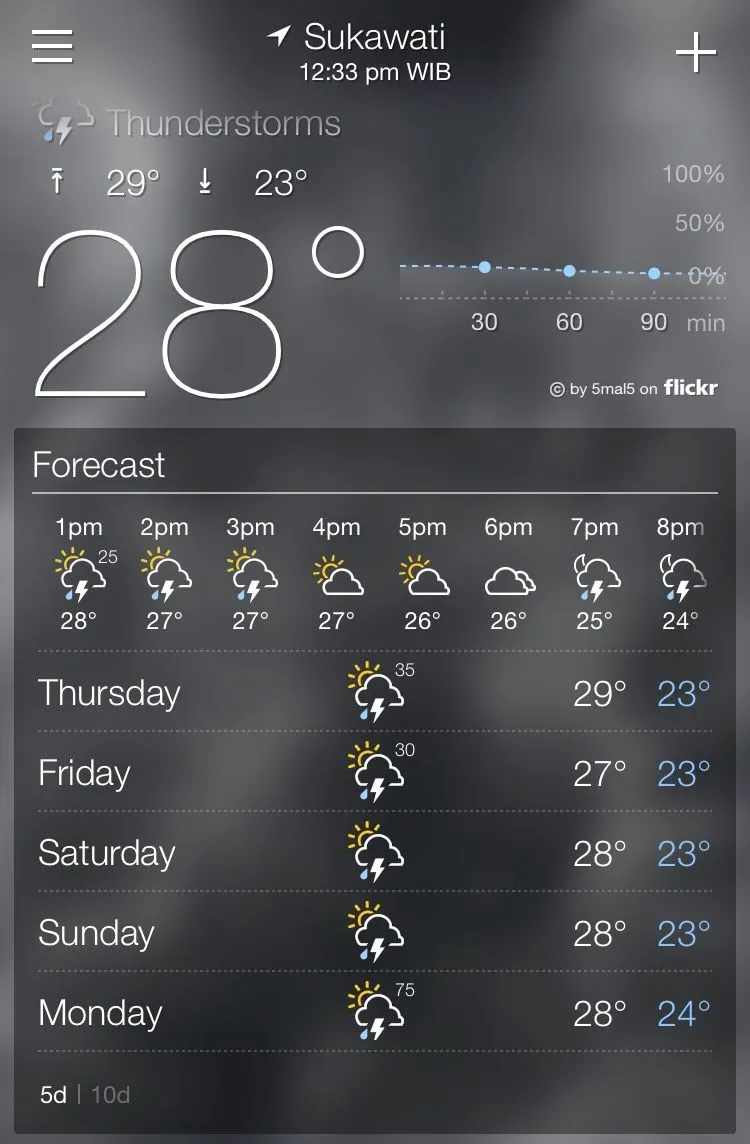Screen dimensions: 750x1144
Task: Open the hamburger side menu
Action: [x=52, y=47]
